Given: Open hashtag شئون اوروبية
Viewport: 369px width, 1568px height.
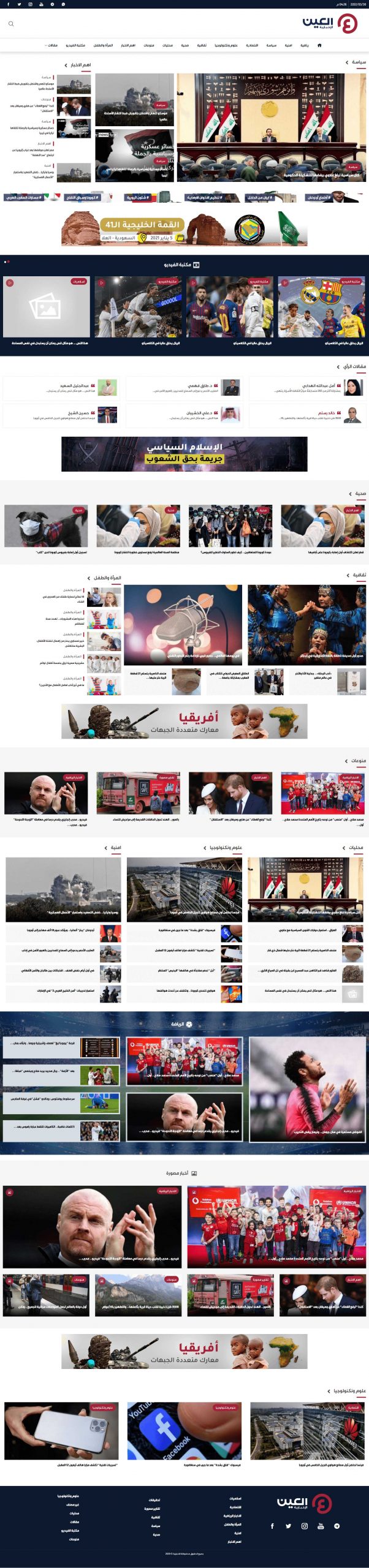Looking at the screenshot, I should coord(136,198).
